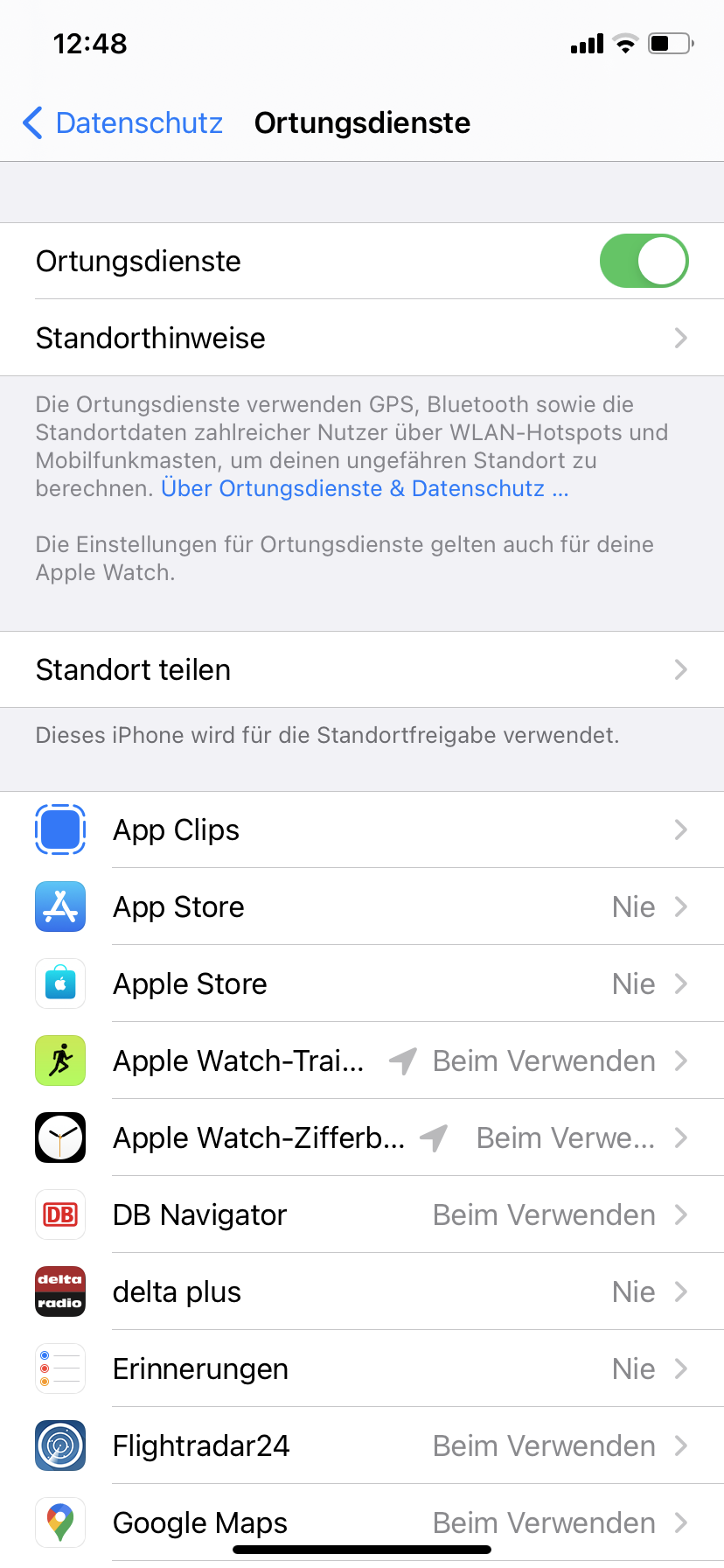Open App Store location settings

(362, 906)
